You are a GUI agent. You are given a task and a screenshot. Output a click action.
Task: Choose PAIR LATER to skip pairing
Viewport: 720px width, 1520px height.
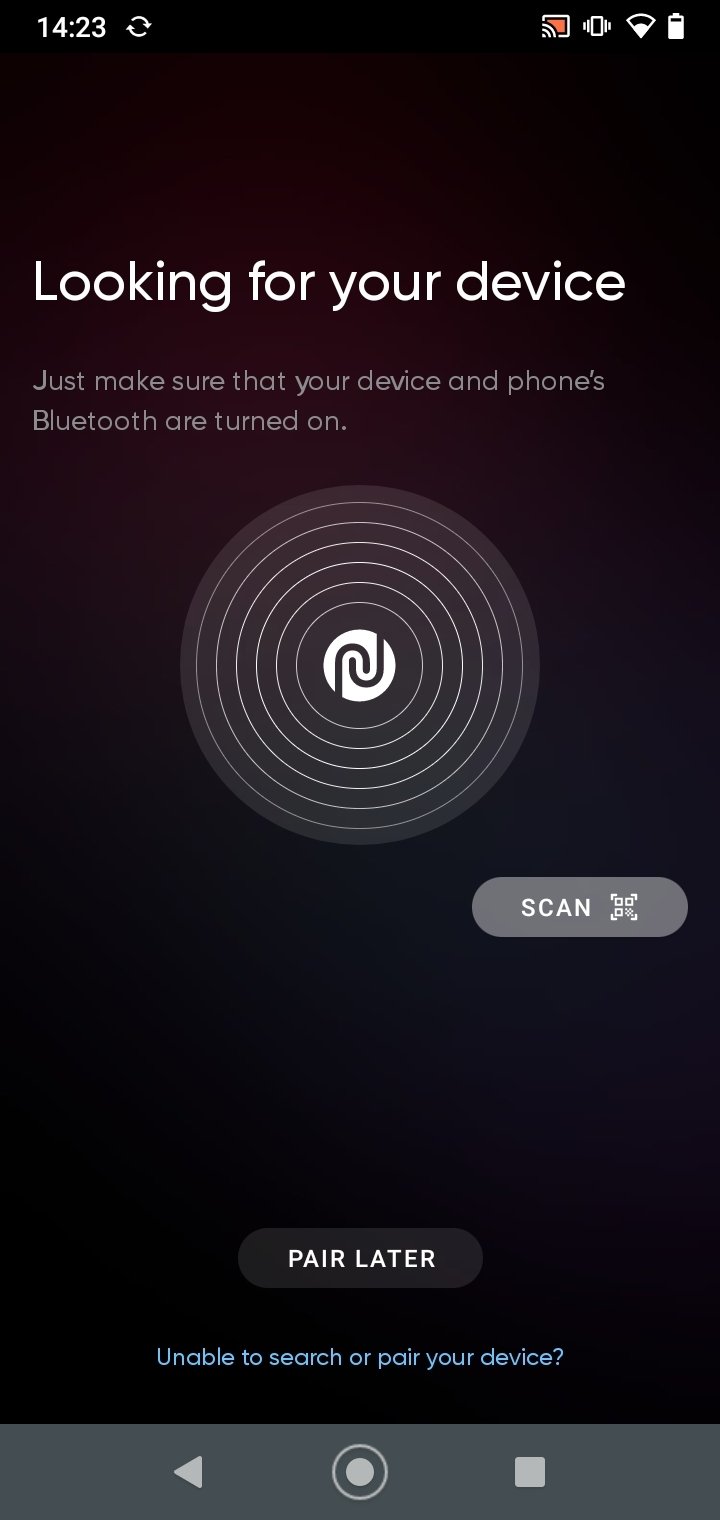[x=360, y=1258]
